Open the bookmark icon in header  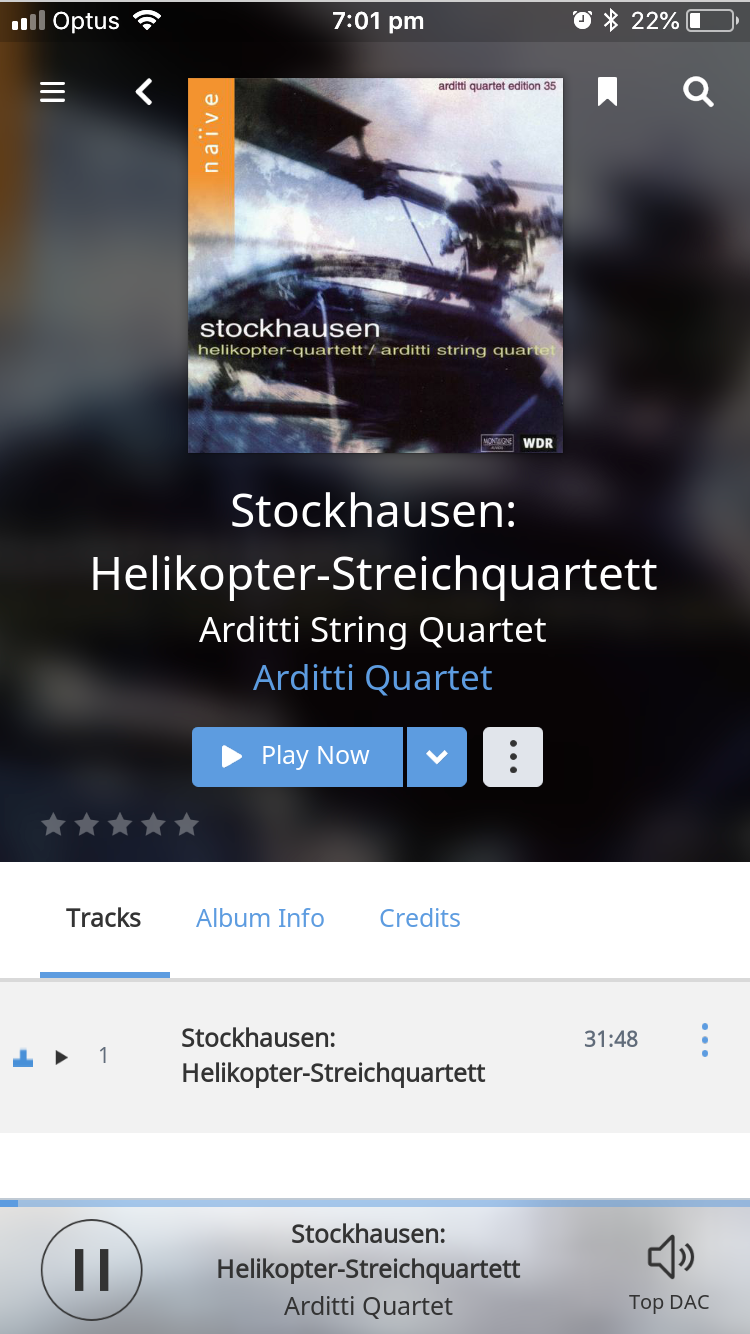pos(607,92)
